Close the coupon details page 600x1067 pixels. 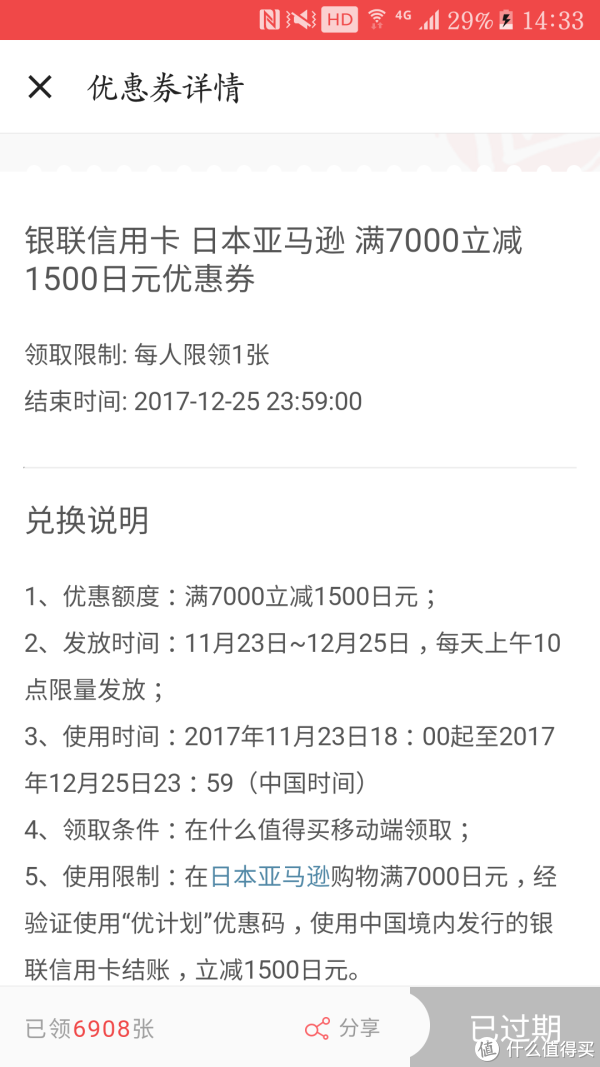pyautogui.click(x=39, y=87)
